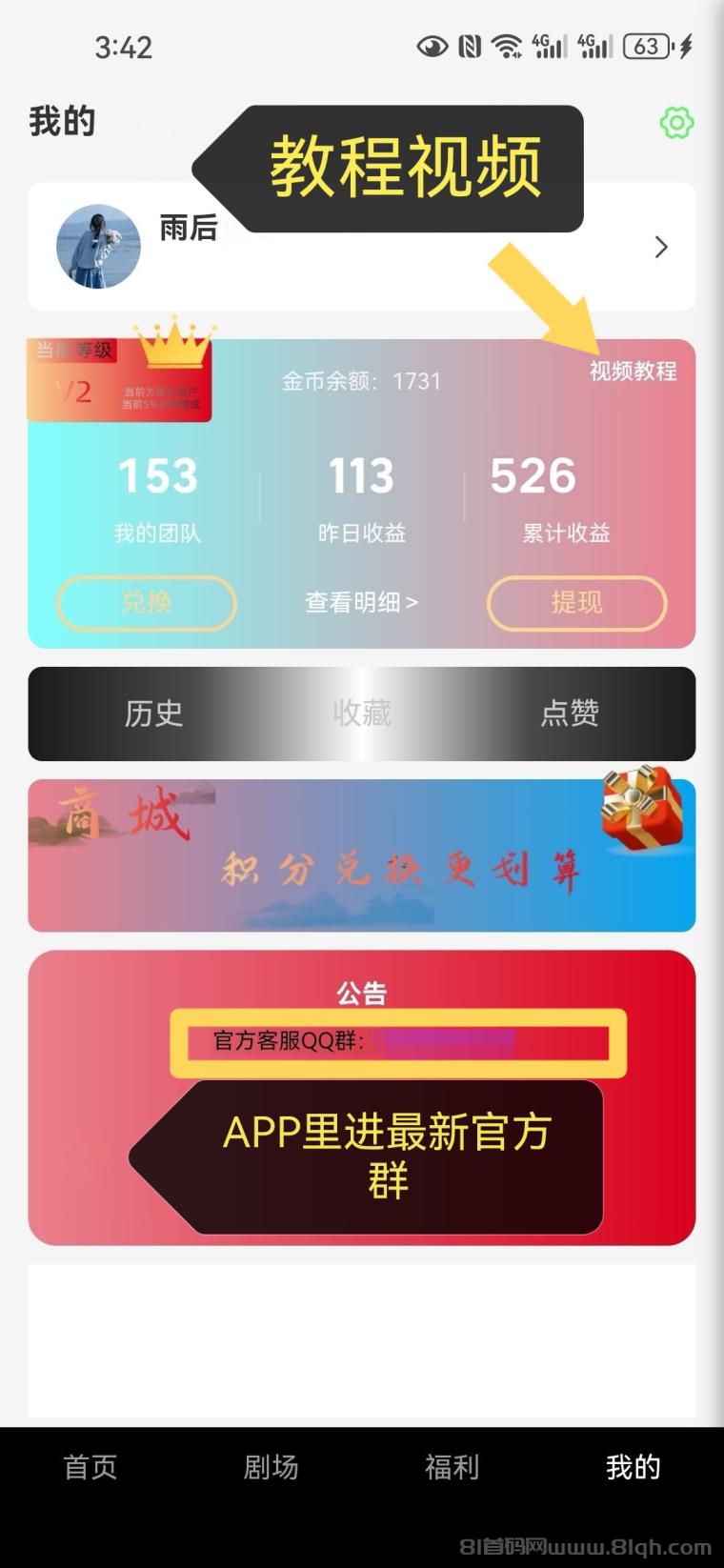Open 查看明细 details
This screenshot has width=724, height=1568.
(361, 602)
